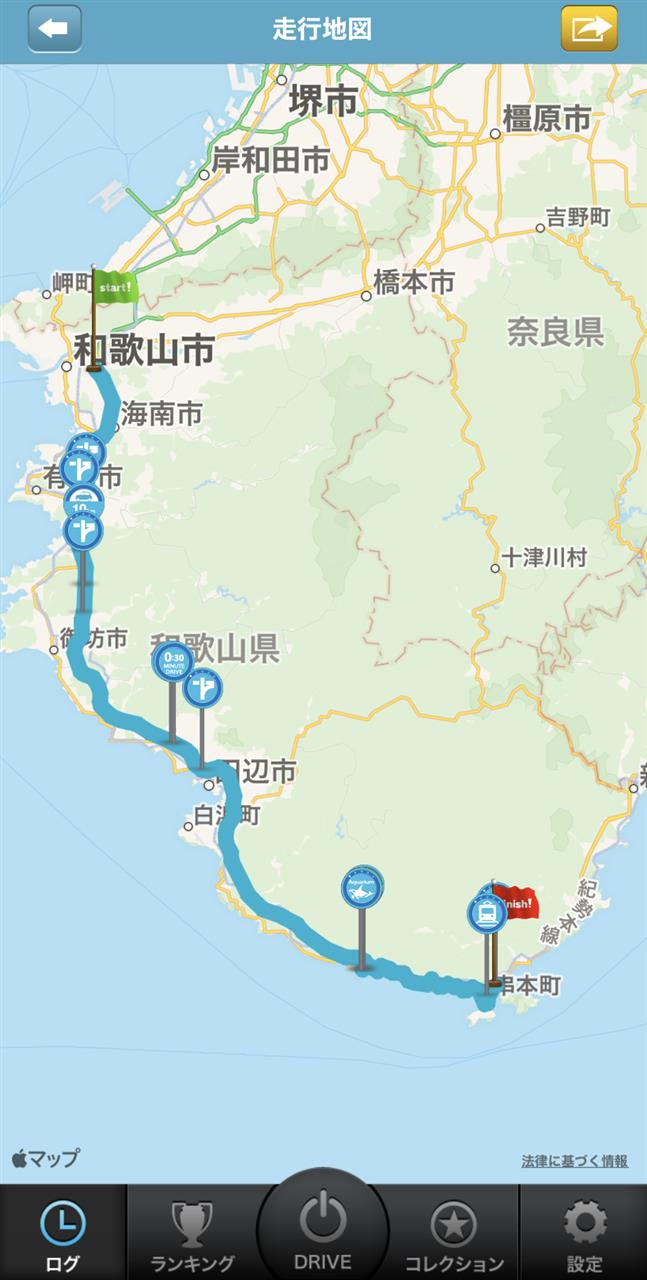Screen dimensions: 647x1280
Task: Open the 設定 tab
Action: coord(585,1234)
